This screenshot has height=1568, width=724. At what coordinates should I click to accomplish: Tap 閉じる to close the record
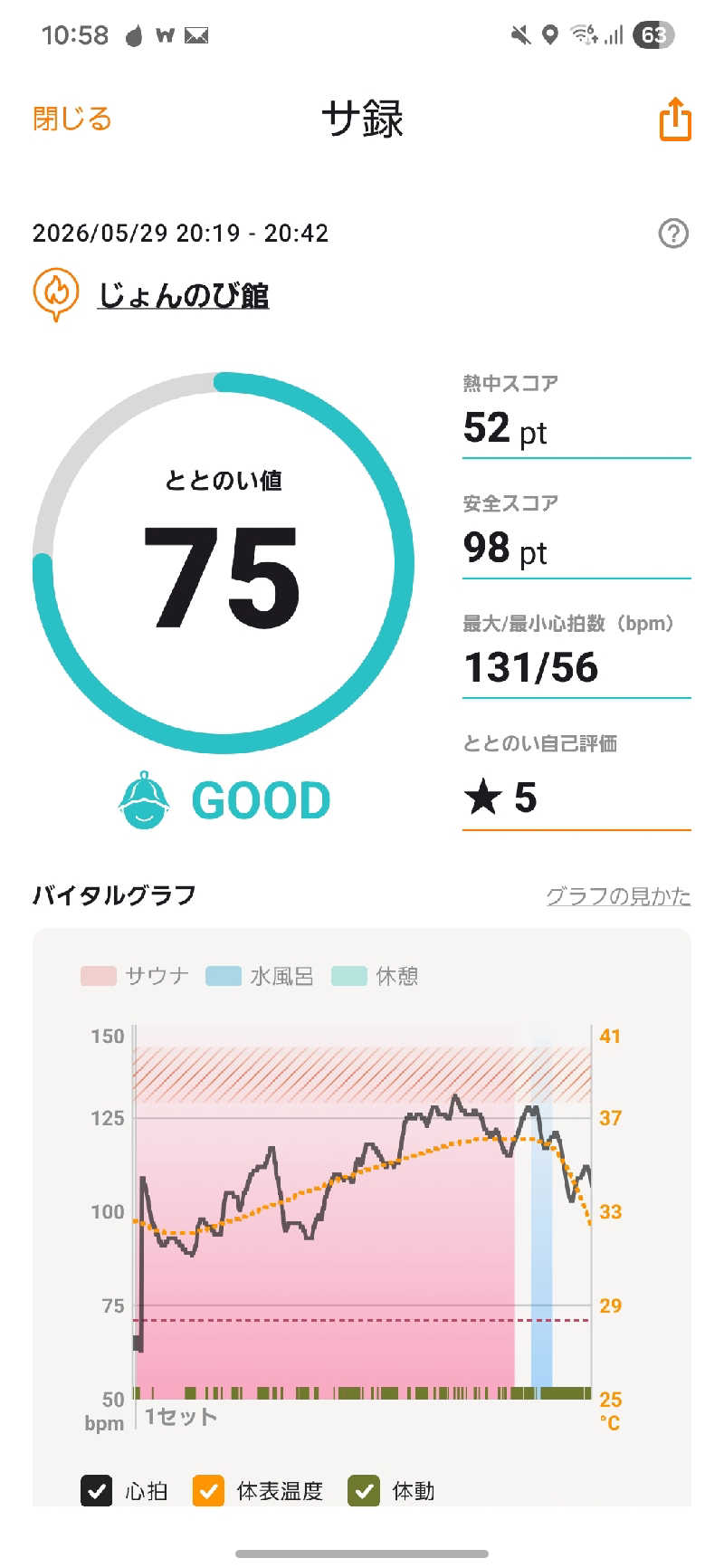click(72, 119)
